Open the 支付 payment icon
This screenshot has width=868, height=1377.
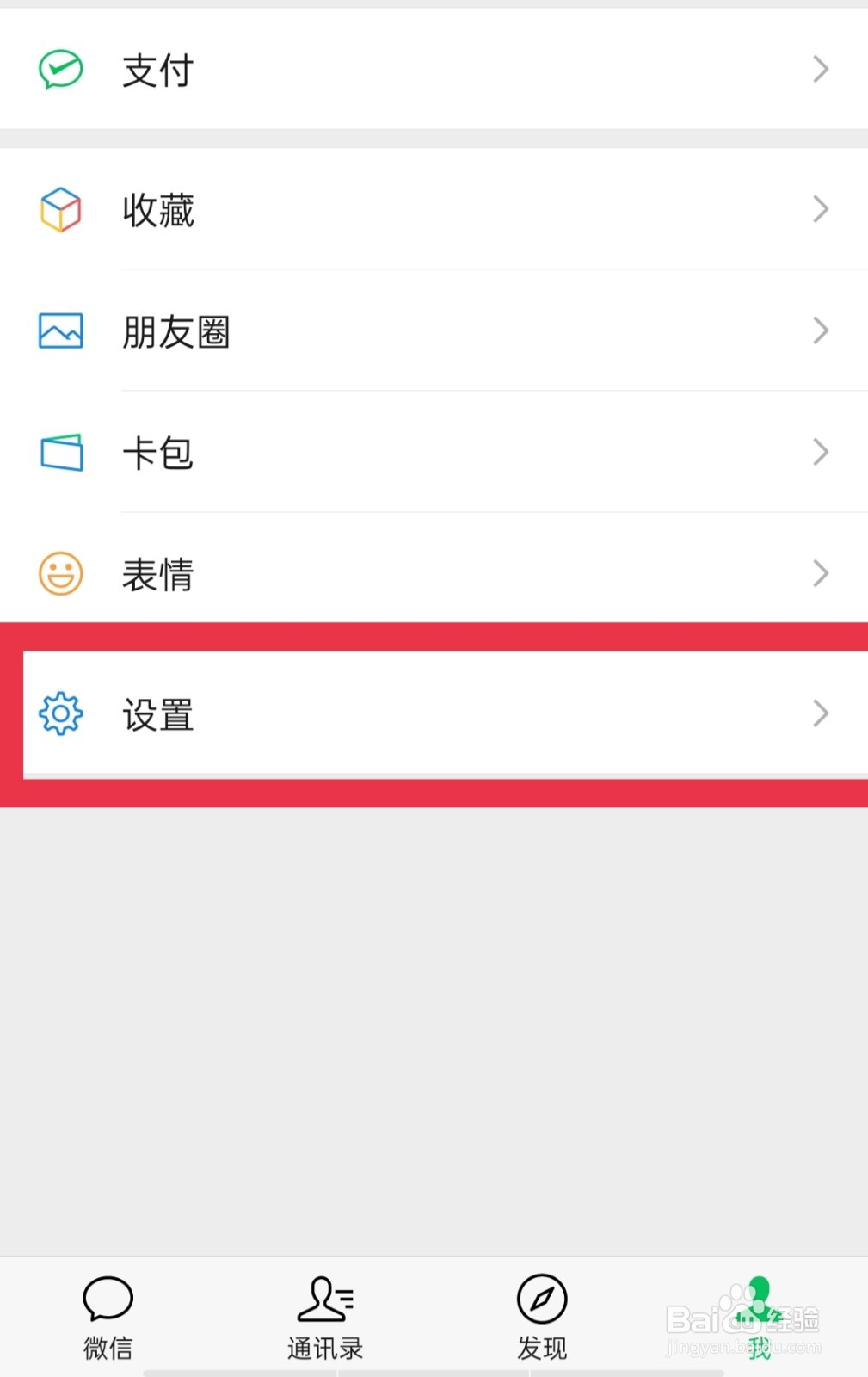tap(59, 70)
